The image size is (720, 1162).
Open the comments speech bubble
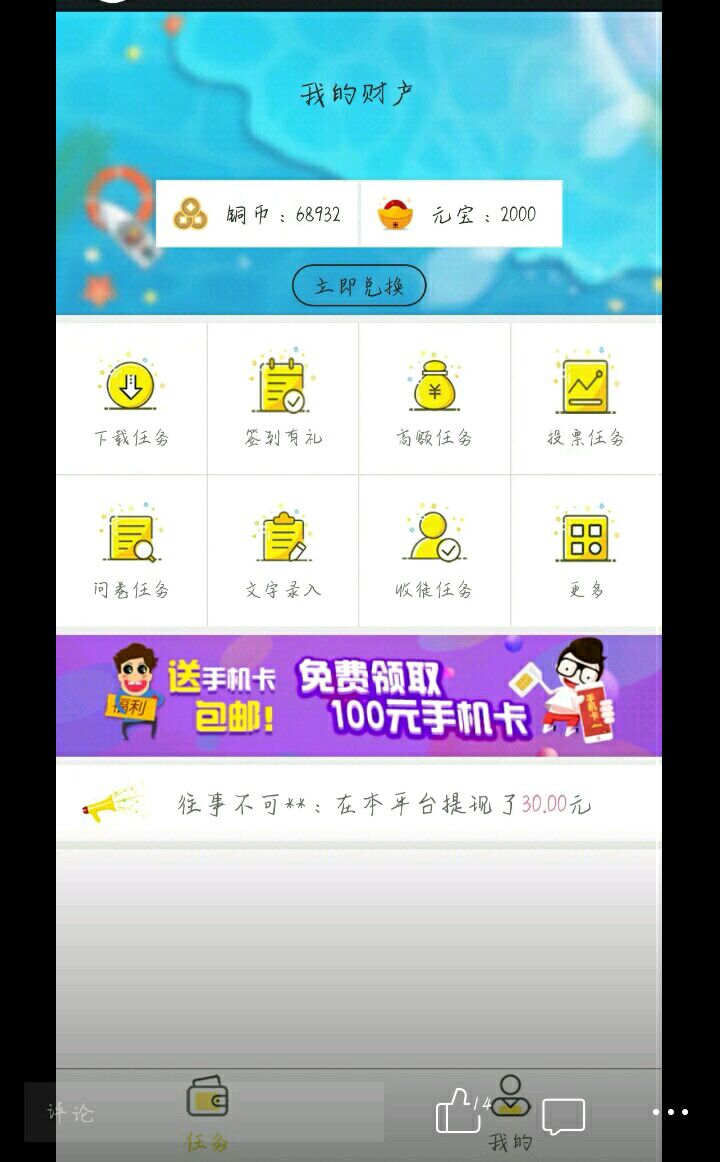point(564,1115)
